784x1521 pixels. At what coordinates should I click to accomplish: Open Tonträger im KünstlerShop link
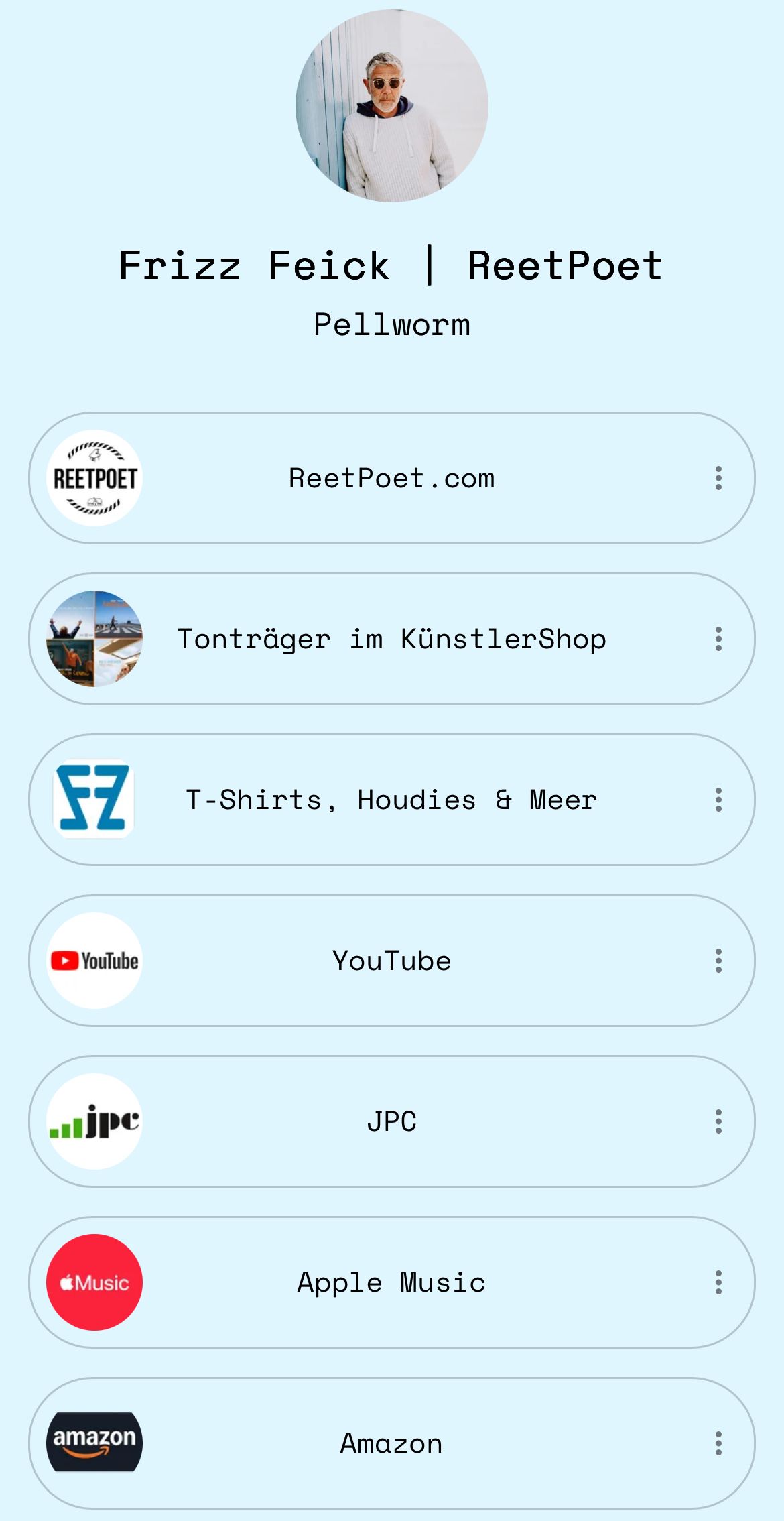391,640
